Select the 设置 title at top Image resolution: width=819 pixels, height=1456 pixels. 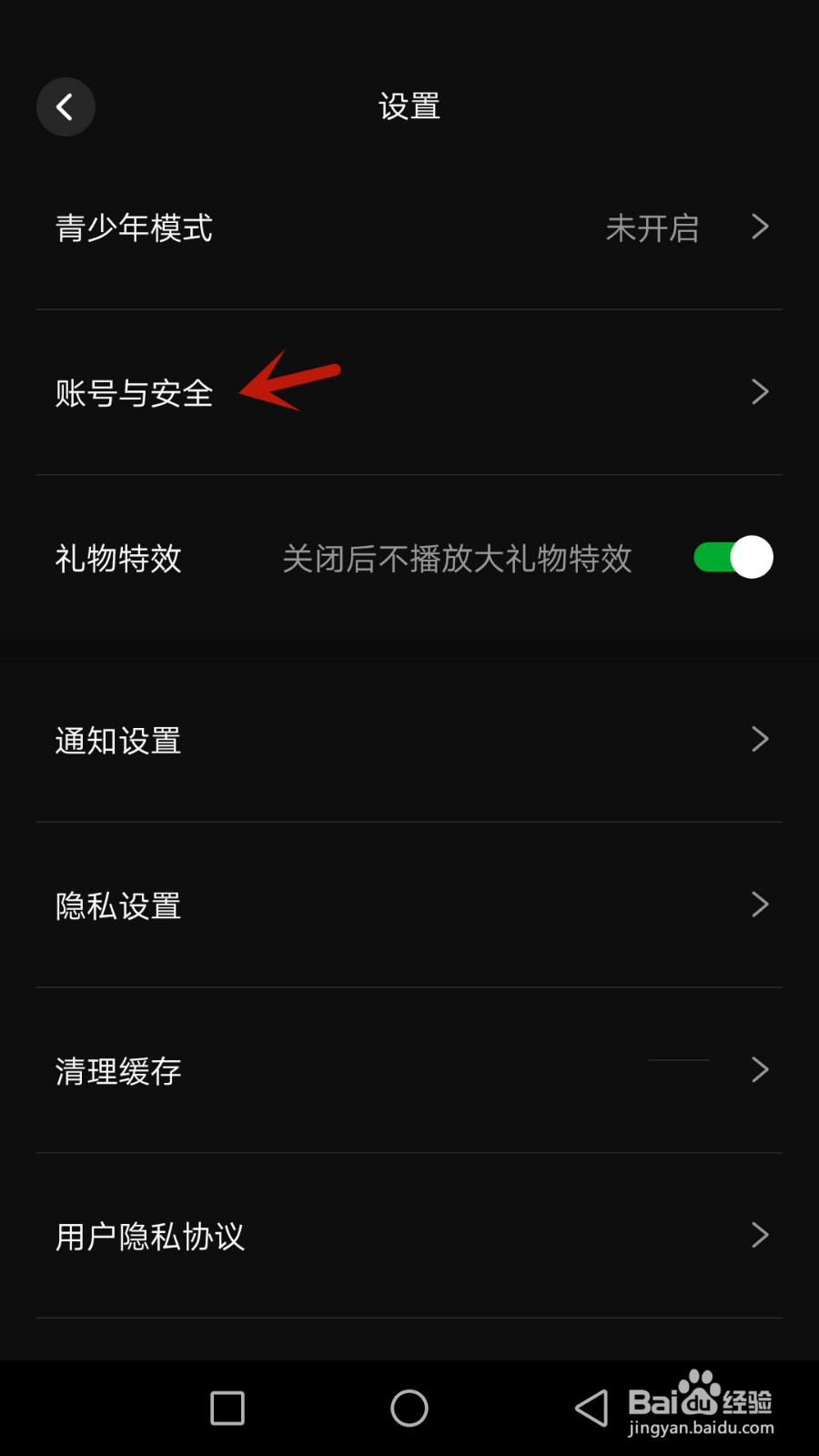(x=409, y=106)
